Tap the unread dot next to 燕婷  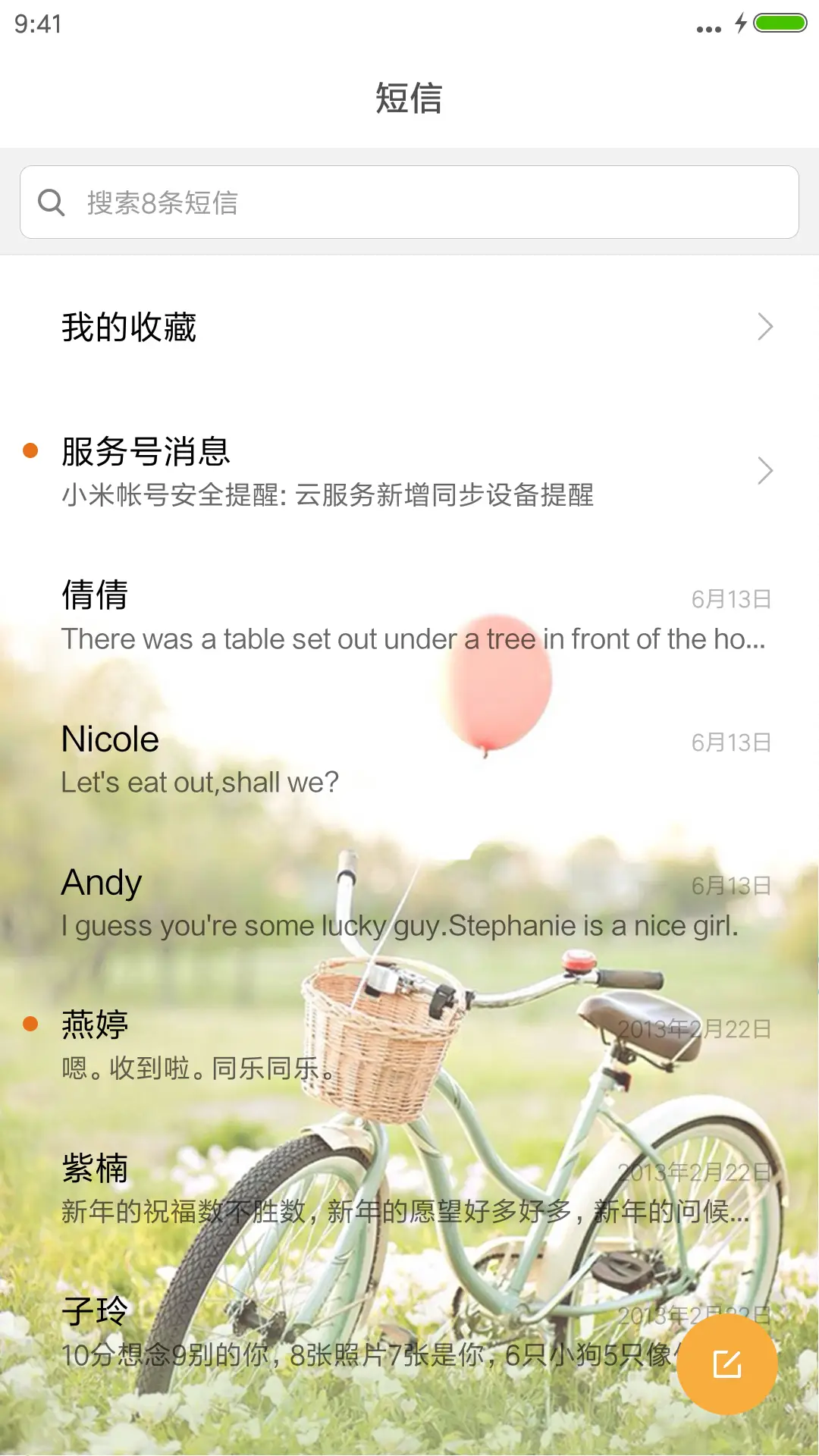click(x=30, y=1022)
